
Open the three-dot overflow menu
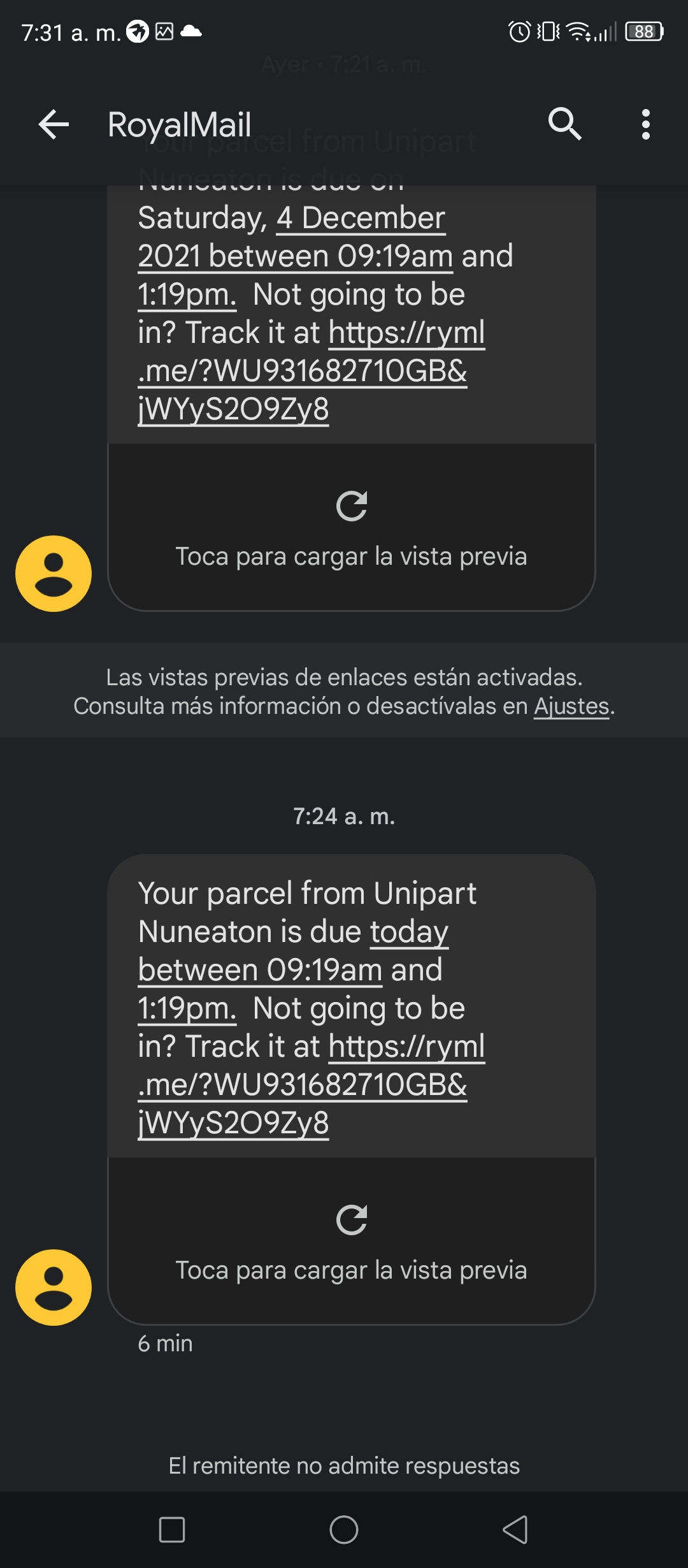646,124
